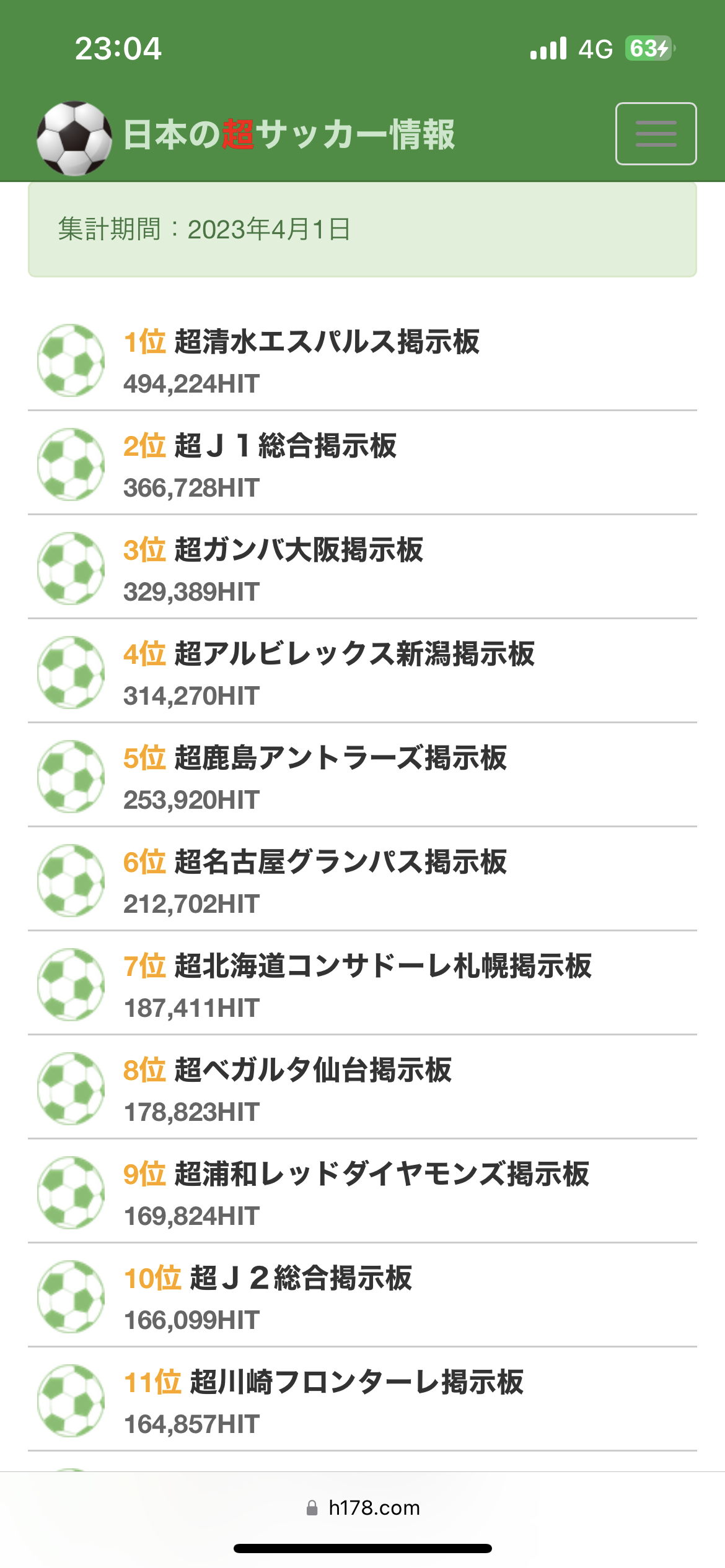The image size is (725, 1568).
Task: Select 超浦和レッドダイヤモンズ掲示板
Action: click(x=362, y=1192)
